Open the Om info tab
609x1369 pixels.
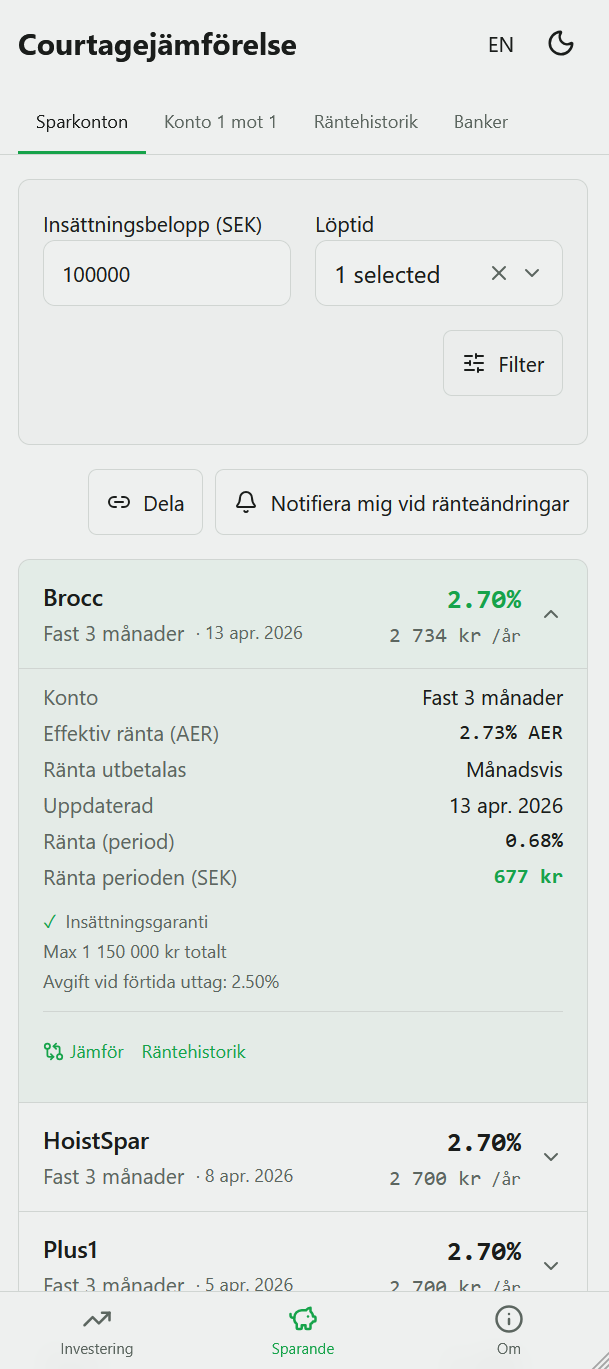(x=508, y=1331)
